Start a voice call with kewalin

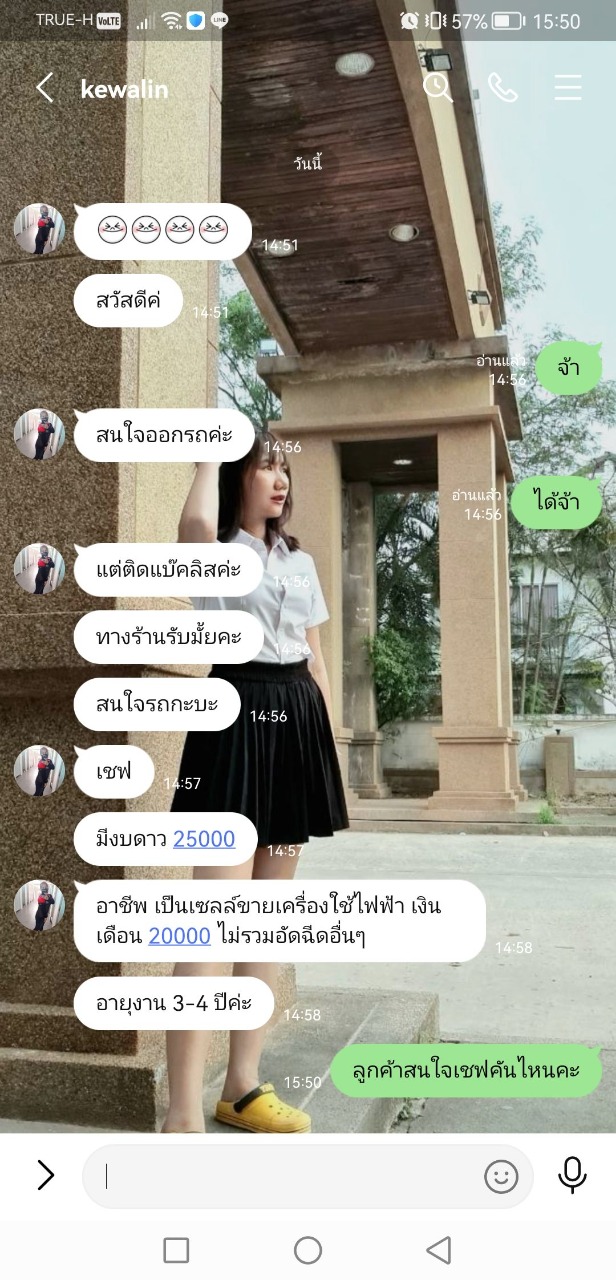pyautogui.click(x=502, y=88)
